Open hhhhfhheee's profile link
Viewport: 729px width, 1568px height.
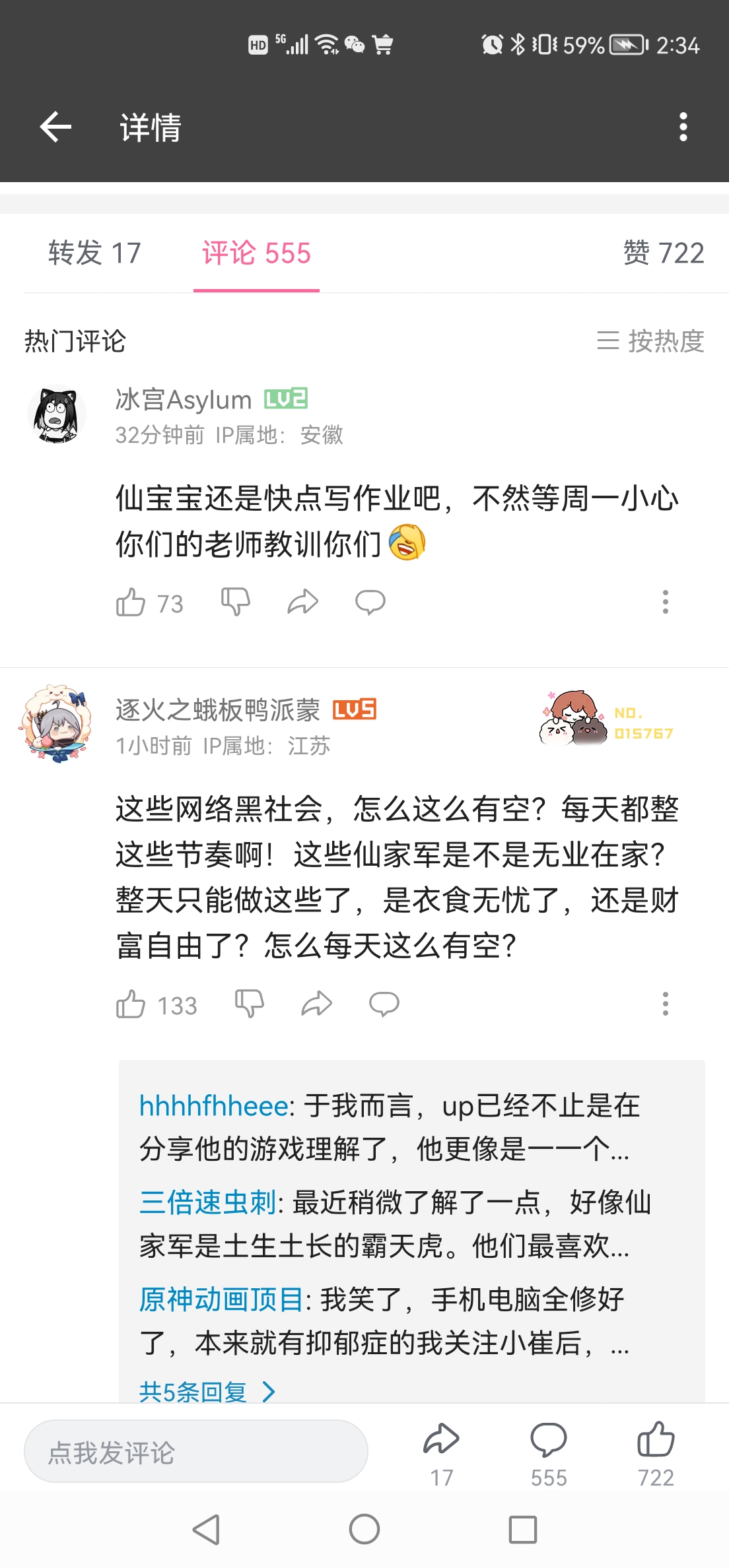213,1106
